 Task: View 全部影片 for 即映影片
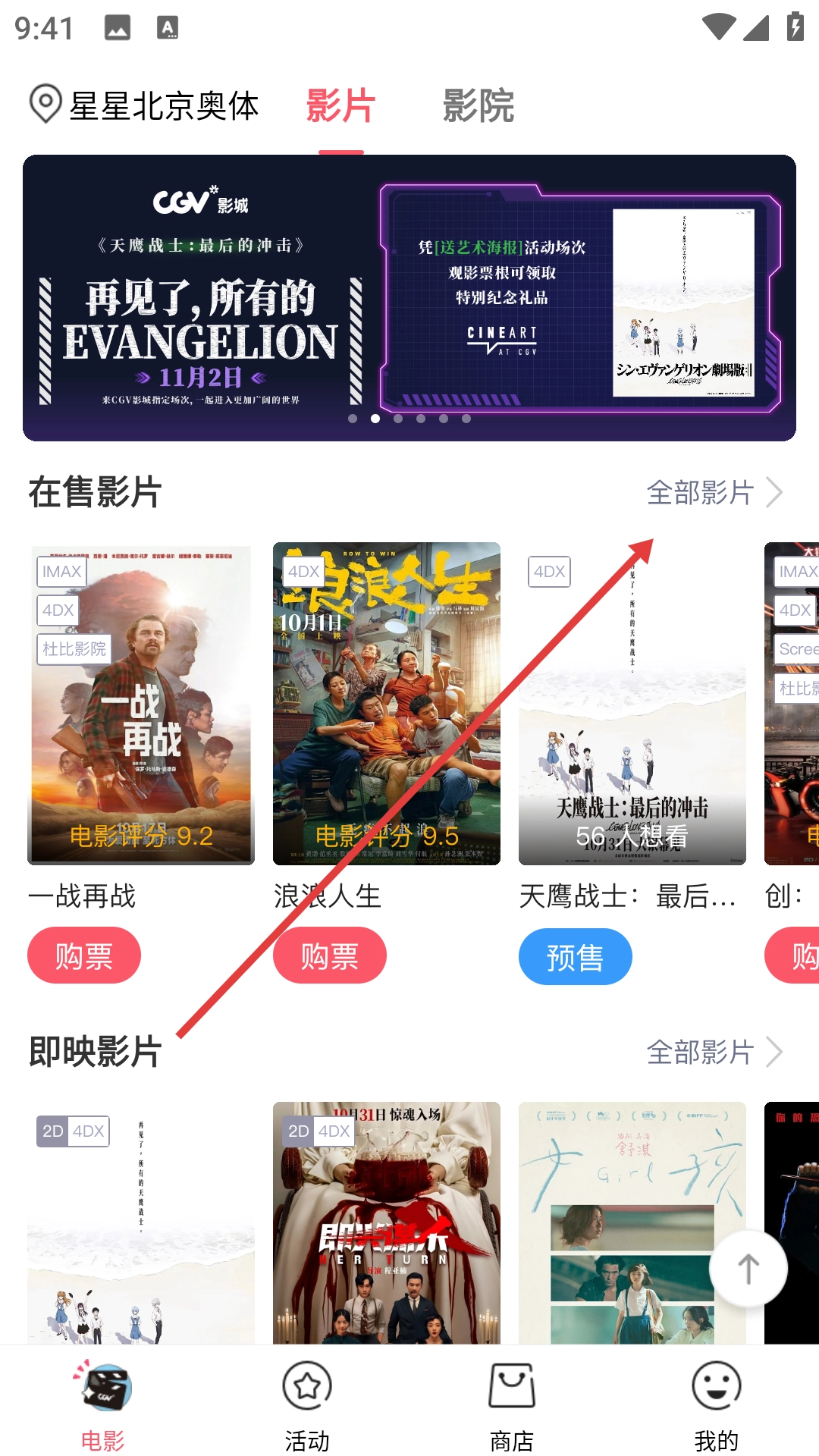click(x=714, y=1053)
